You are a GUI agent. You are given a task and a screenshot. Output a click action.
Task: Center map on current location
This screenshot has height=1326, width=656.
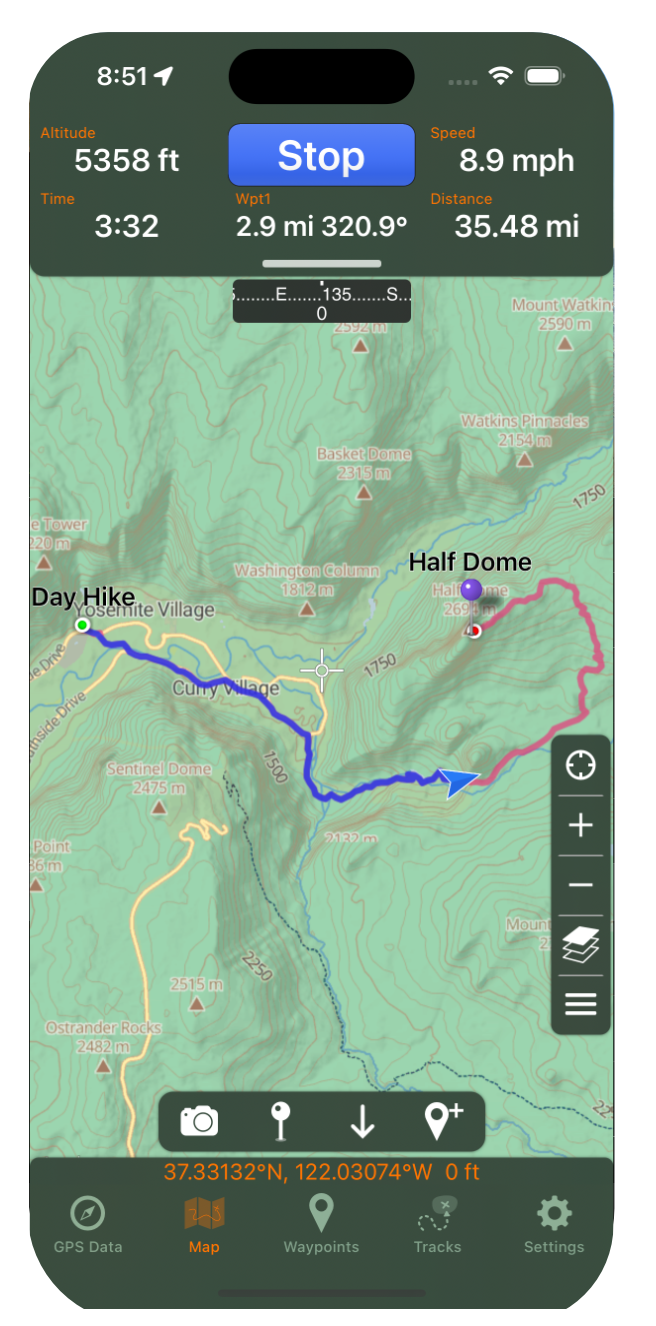580,766
